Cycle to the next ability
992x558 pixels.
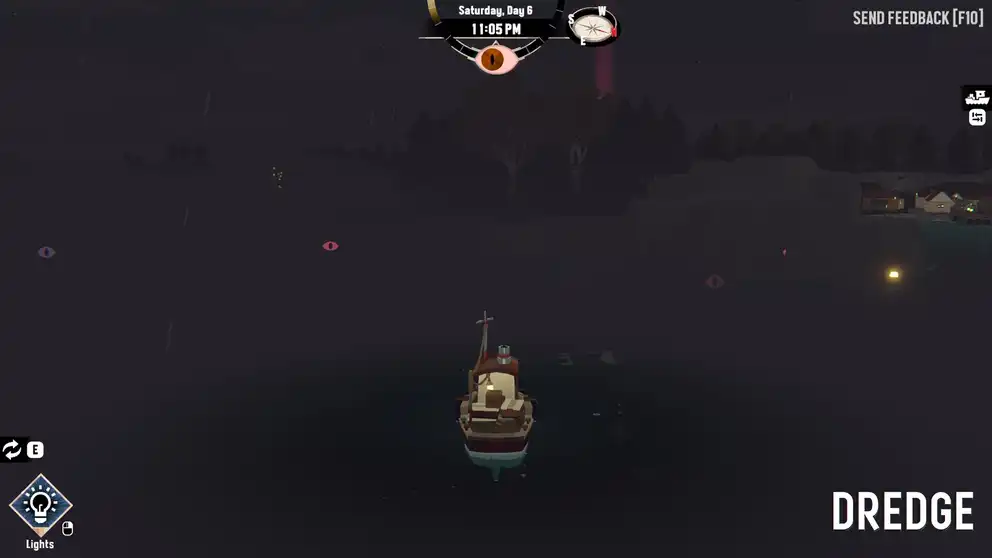coord(13,450)
